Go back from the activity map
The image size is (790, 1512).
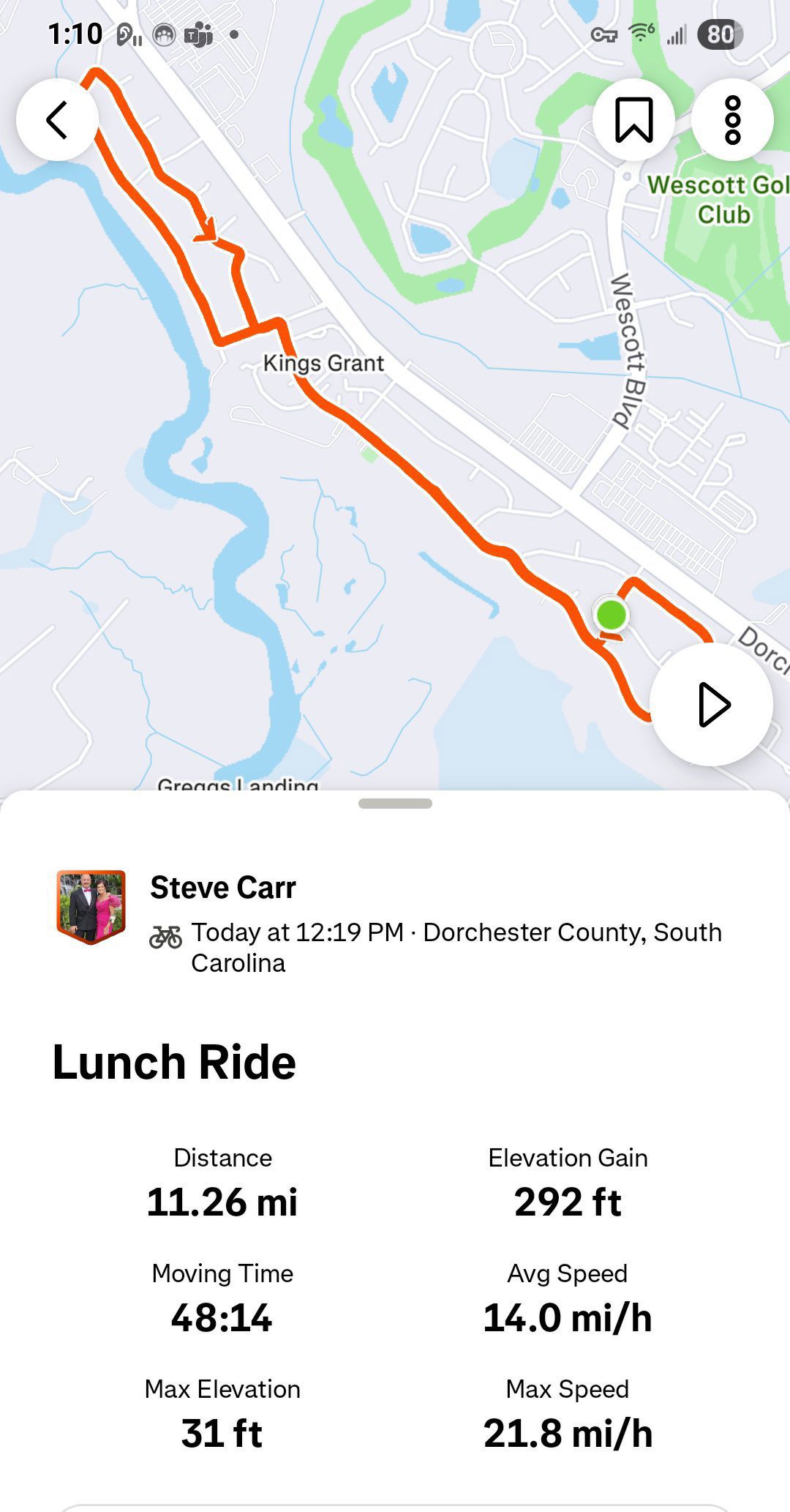(57, 119)
